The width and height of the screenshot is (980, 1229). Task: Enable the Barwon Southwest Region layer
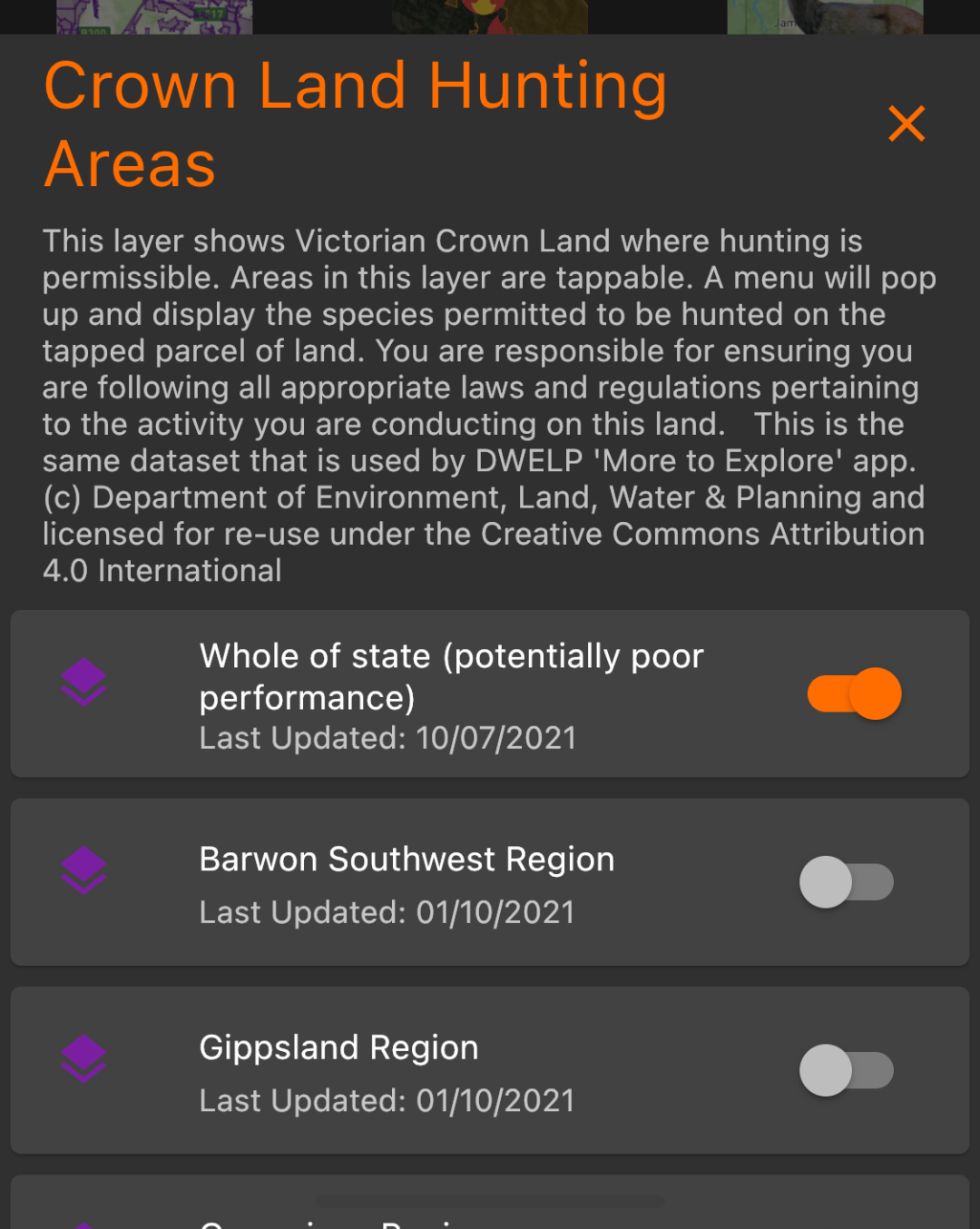[846, 882]
